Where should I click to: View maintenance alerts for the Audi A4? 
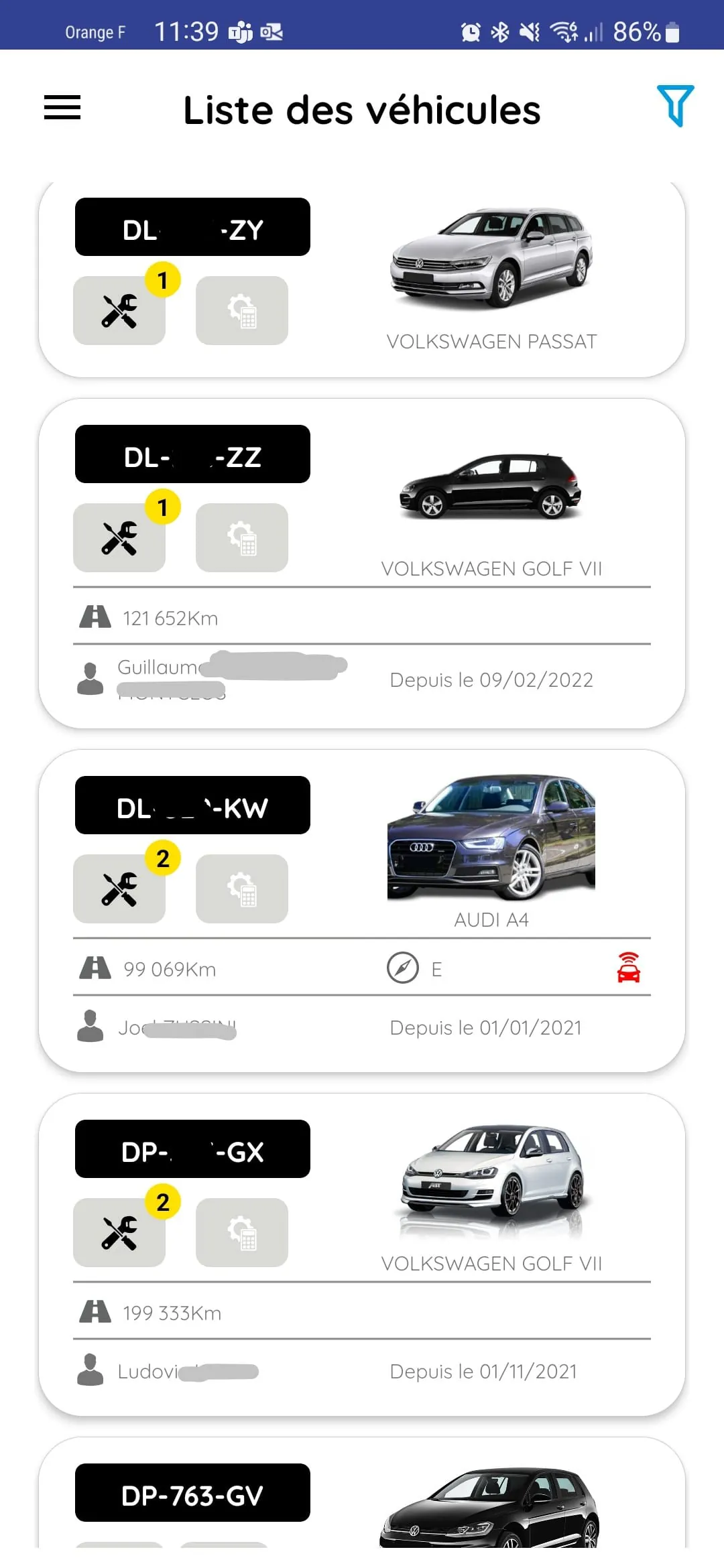119,889
